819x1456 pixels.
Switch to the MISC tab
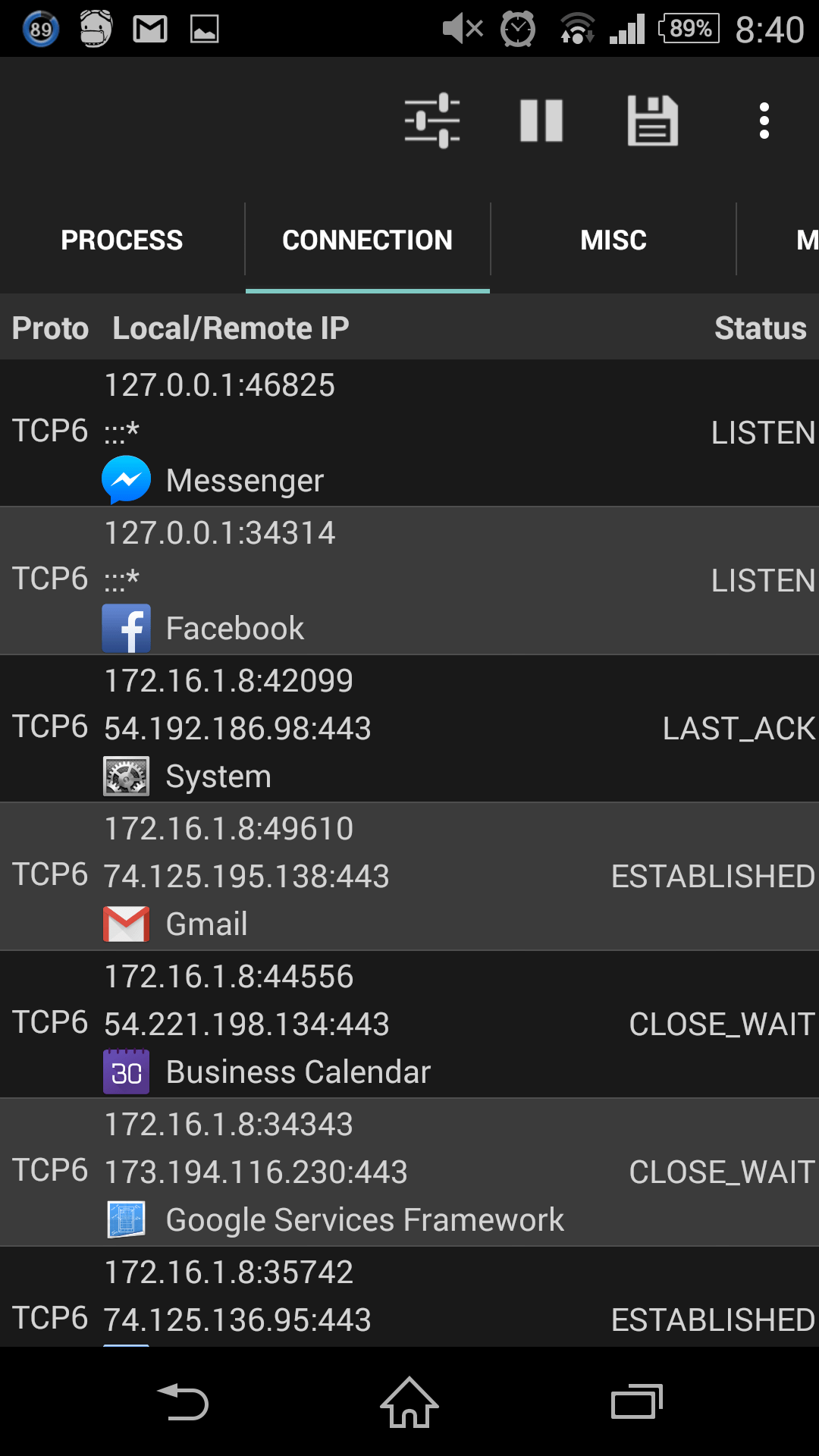tap(613, 240)
